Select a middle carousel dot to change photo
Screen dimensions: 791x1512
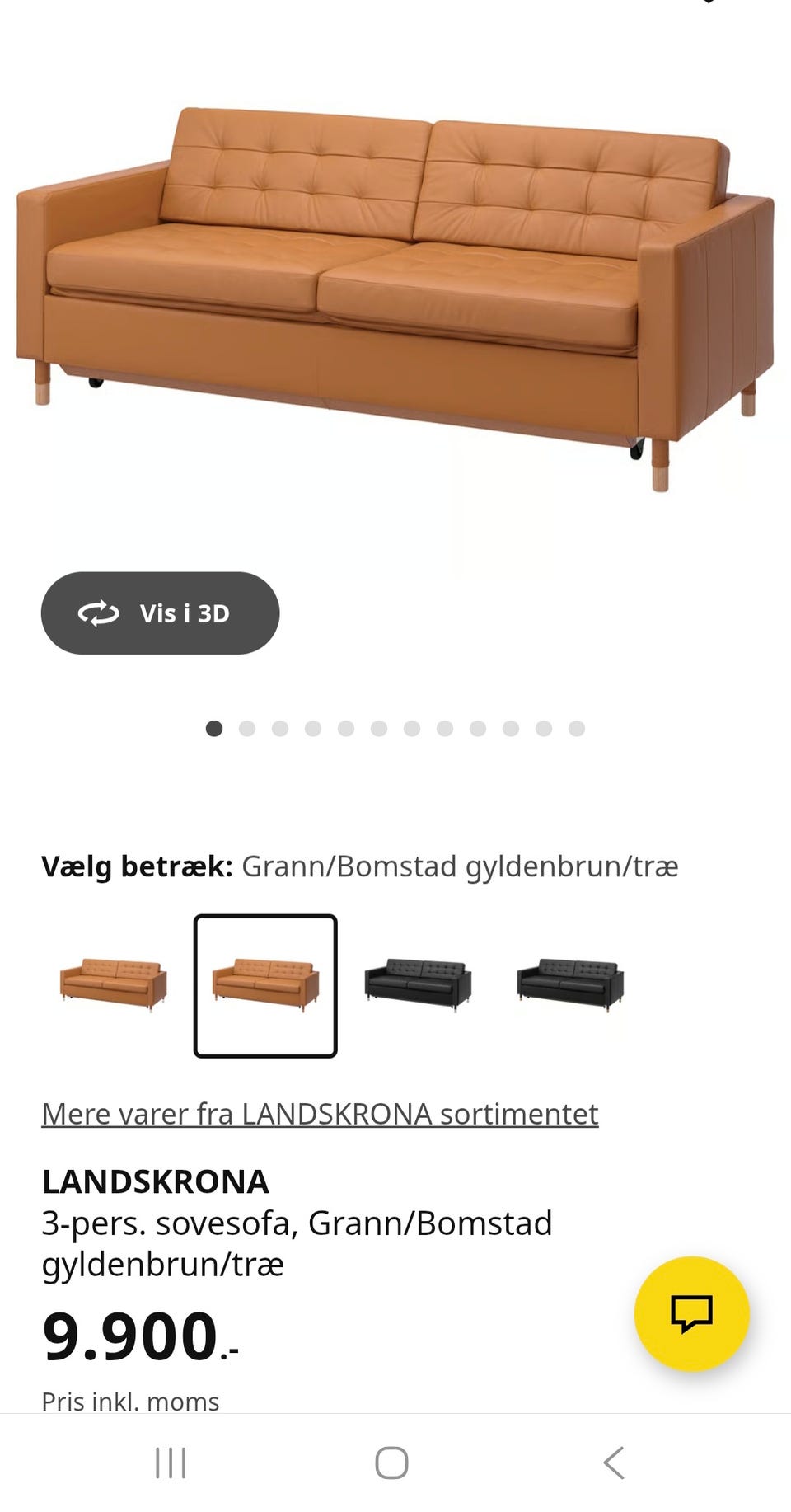pos(379,729)
